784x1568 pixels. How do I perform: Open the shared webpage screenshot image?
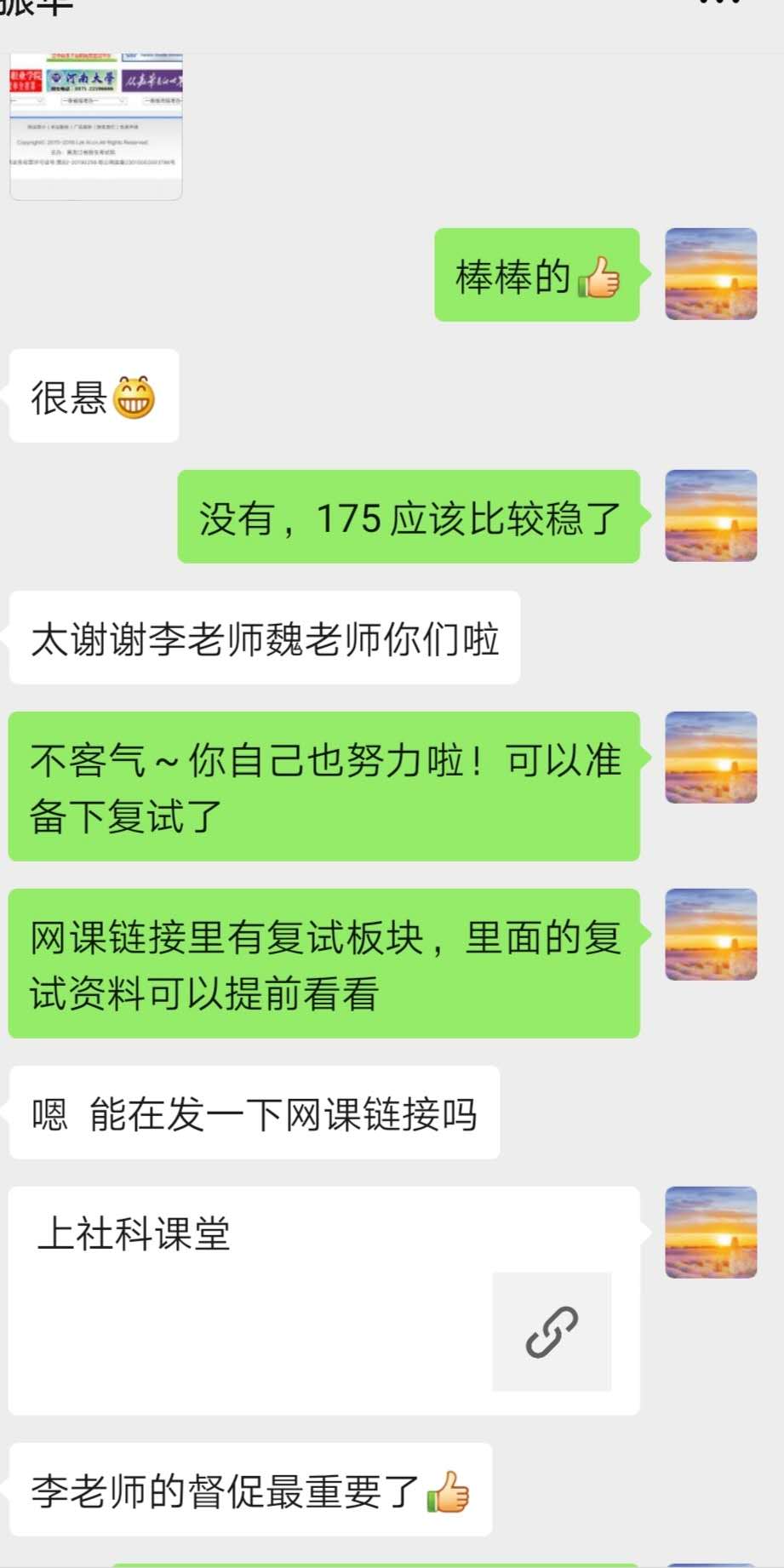click(96, 126)
